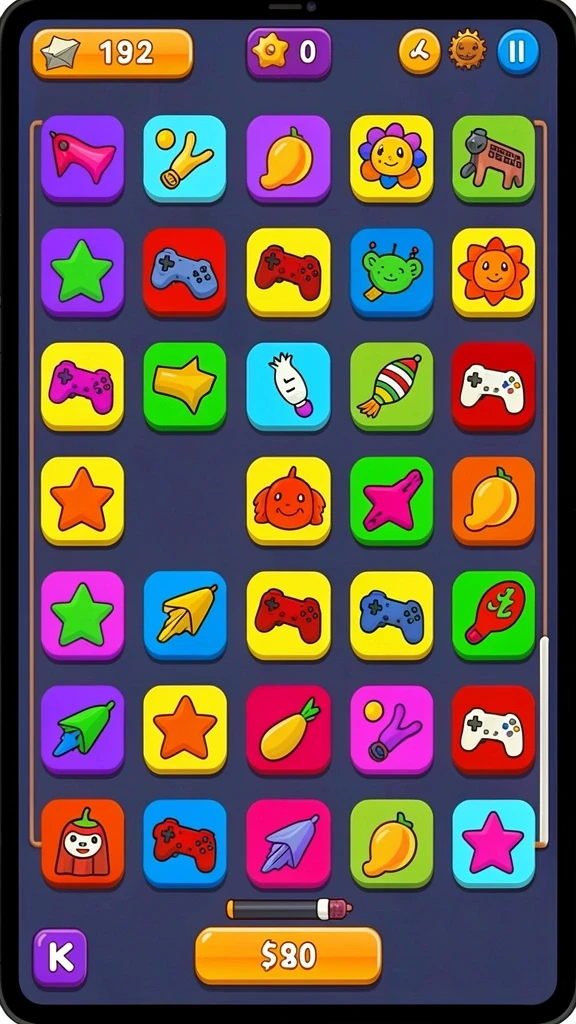Pause the game

518,52
